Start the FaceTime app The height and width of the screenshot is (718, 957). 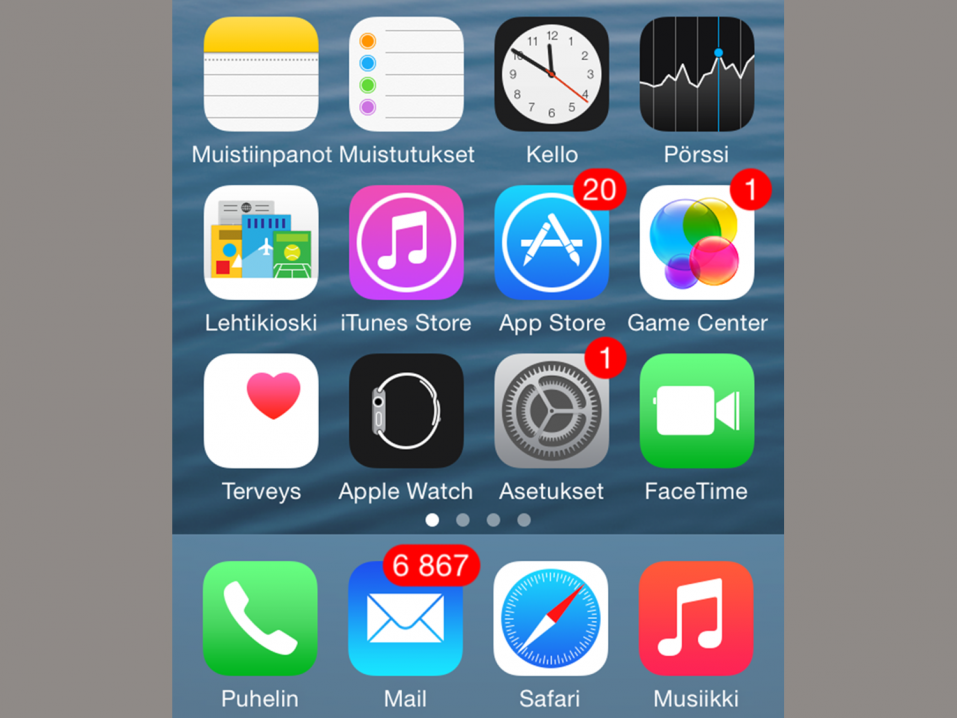click(697, 411)
